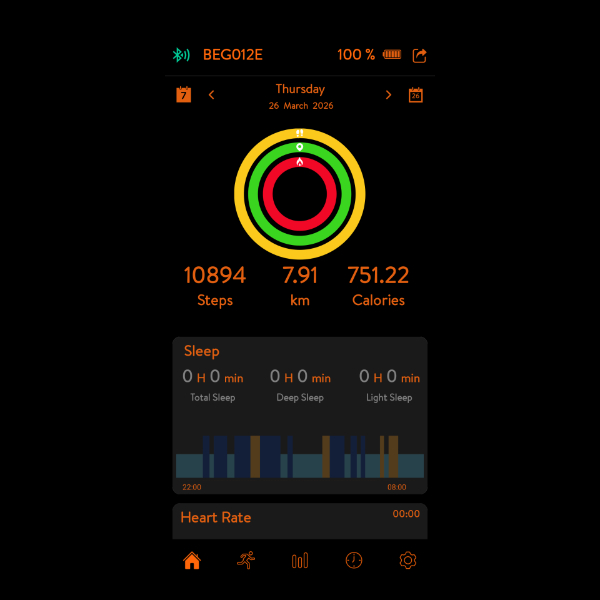Go to the previous day
The width and height of the screenshot is (600, 600).
coord(212,95)
